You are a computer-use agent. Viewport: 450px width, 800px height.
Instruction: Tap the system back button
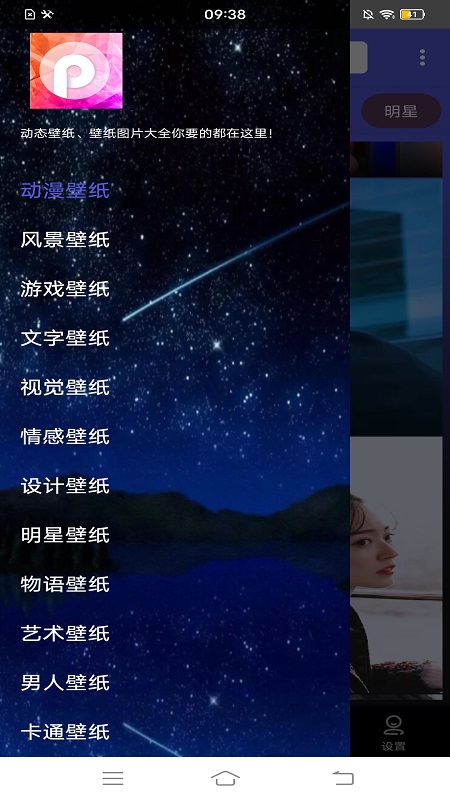click(343, 778)
